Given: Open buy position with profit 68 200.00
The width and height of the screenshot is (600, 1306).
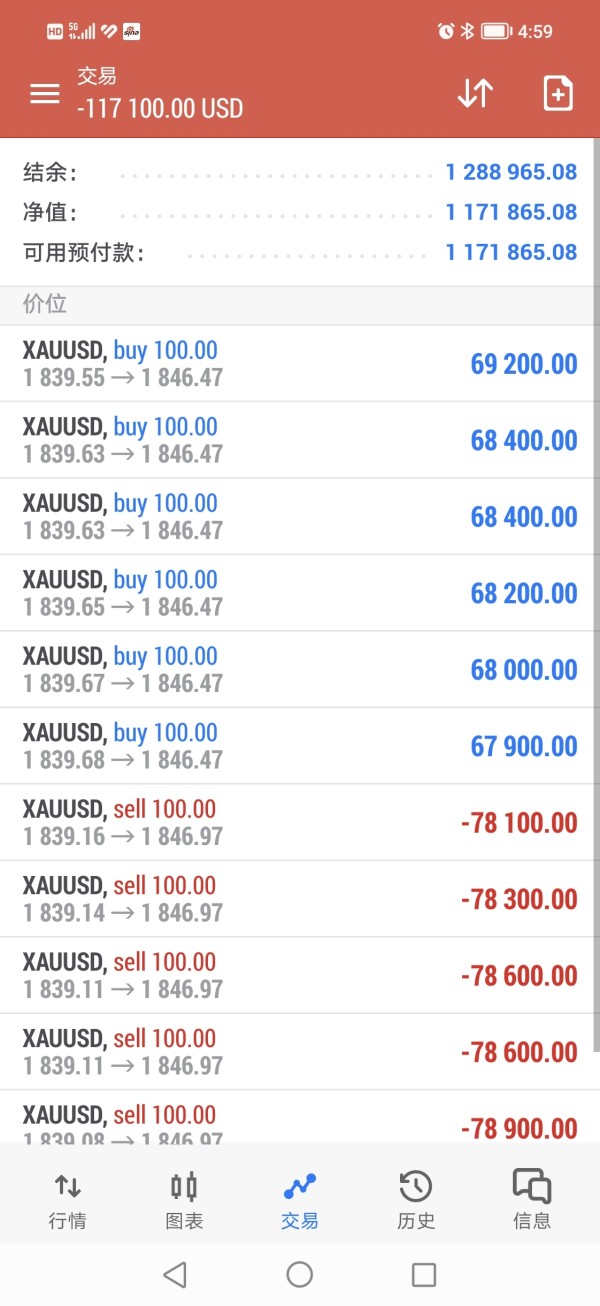Looking at the screenshot, I should [x=298, y=594].
